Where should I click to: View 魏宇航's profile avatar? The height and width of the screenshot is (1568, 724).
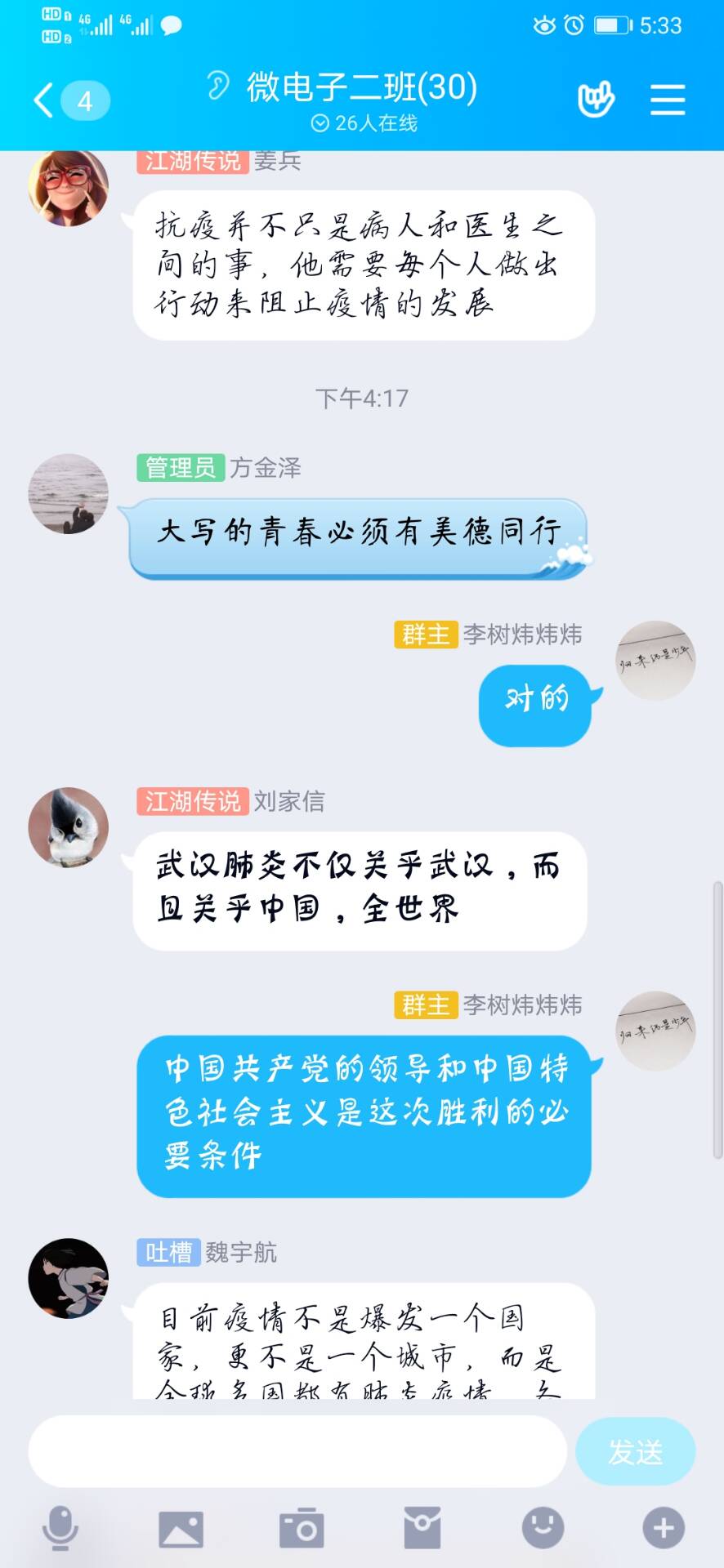click(69, 1278)
